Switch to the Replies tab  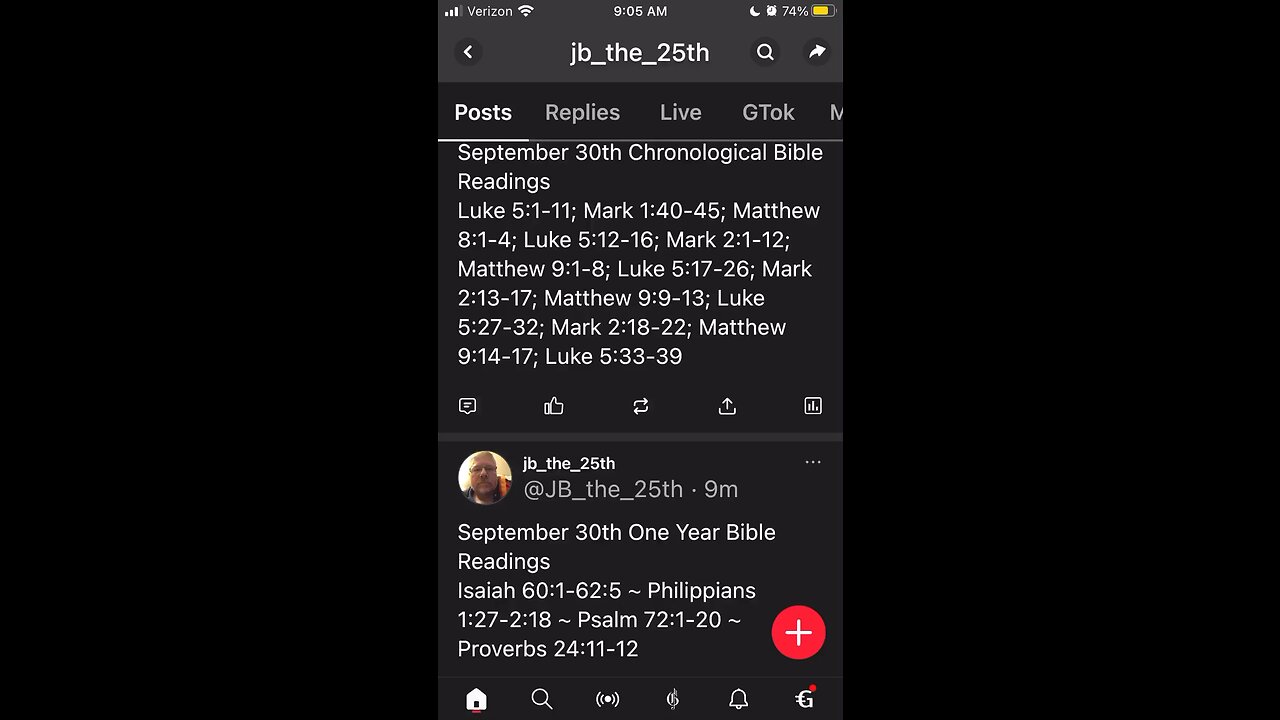(x=582, y=112)
